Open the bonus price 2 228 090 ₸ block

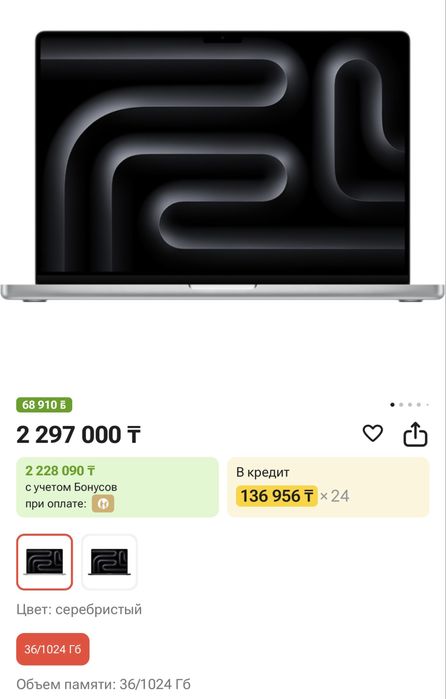[118, 487]
